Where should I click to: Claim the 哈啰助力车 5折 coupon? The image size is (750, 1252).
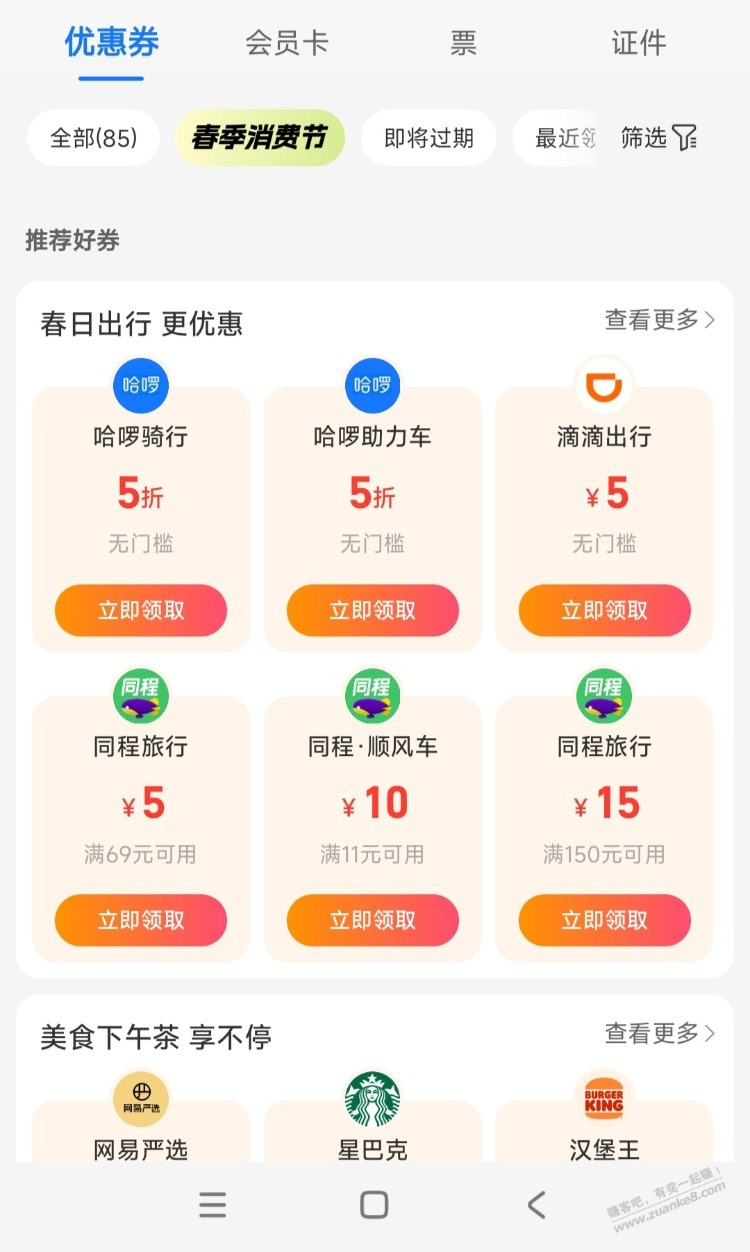coord(372,611)
